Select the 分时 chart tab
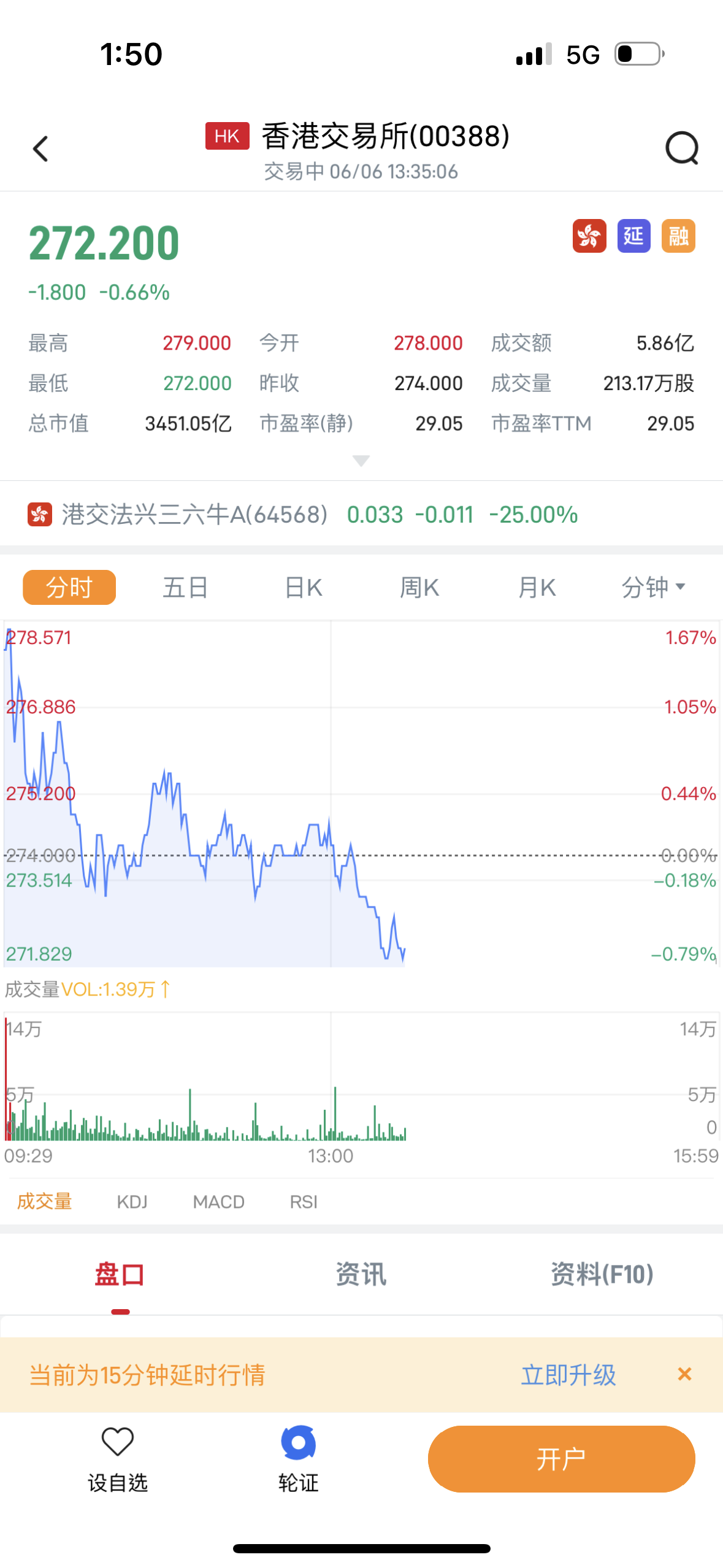This screenshot has width=723, height=1568. [x=69, y=588]
